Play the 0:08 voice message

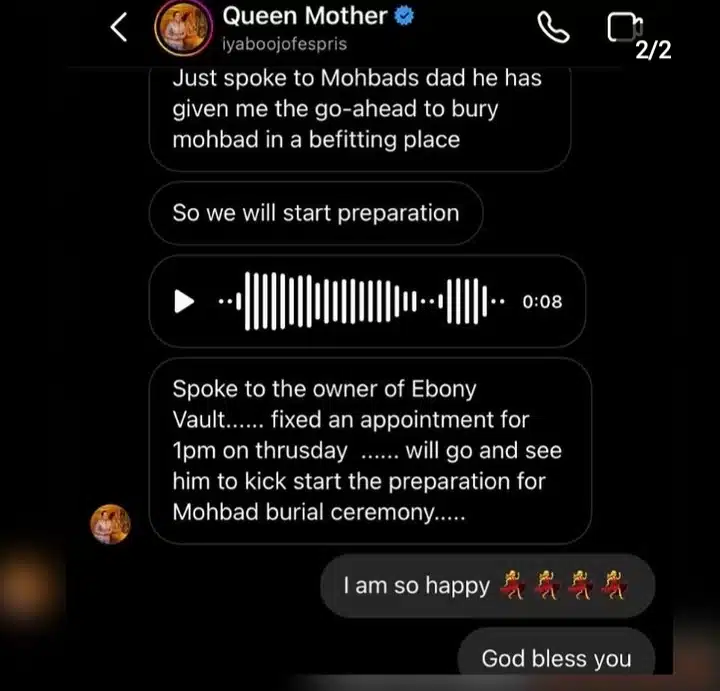coord(184,301)
